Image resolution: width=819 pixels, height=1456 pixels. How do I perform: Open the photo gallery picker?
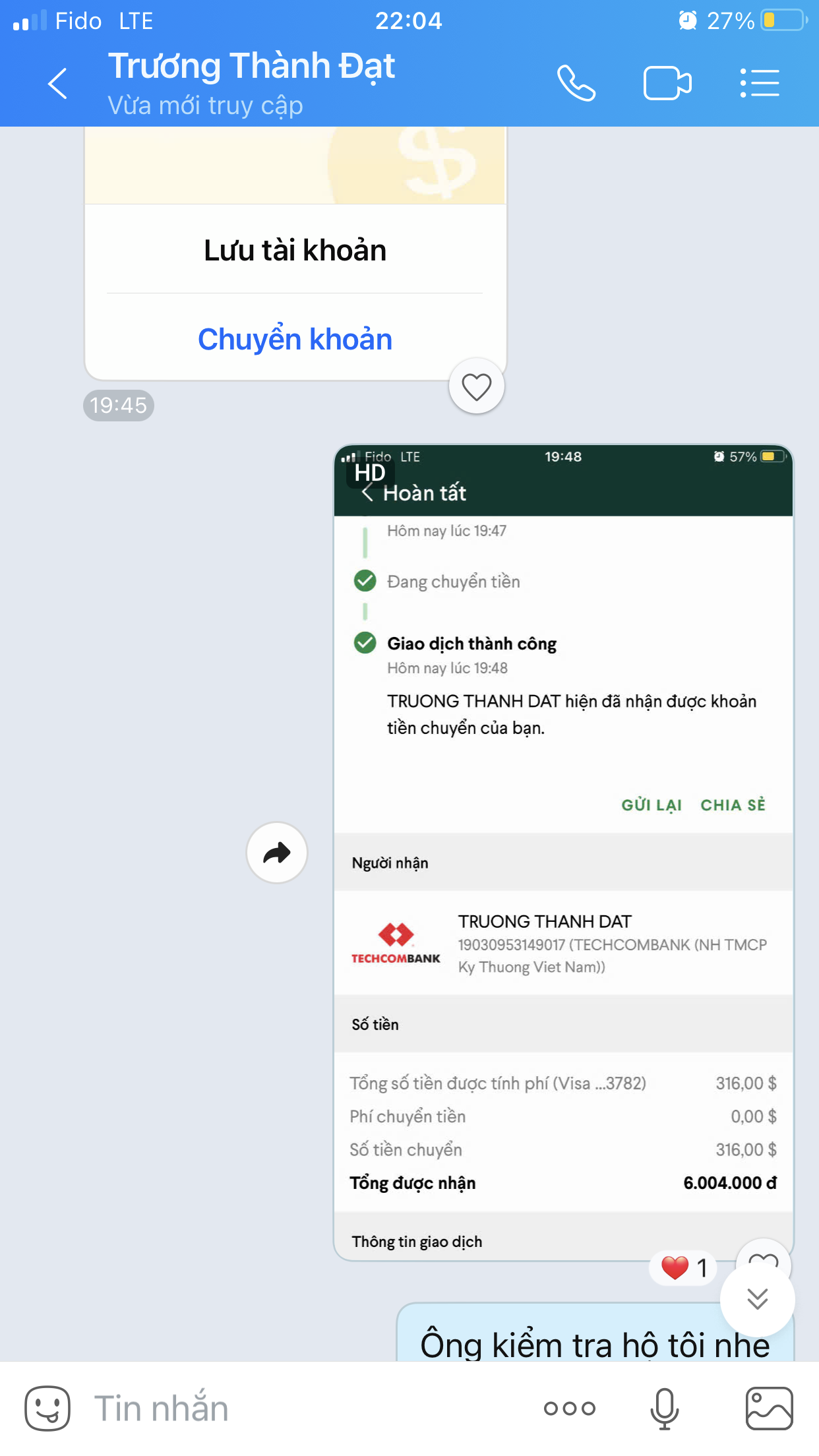click(x=769, y=1409)
